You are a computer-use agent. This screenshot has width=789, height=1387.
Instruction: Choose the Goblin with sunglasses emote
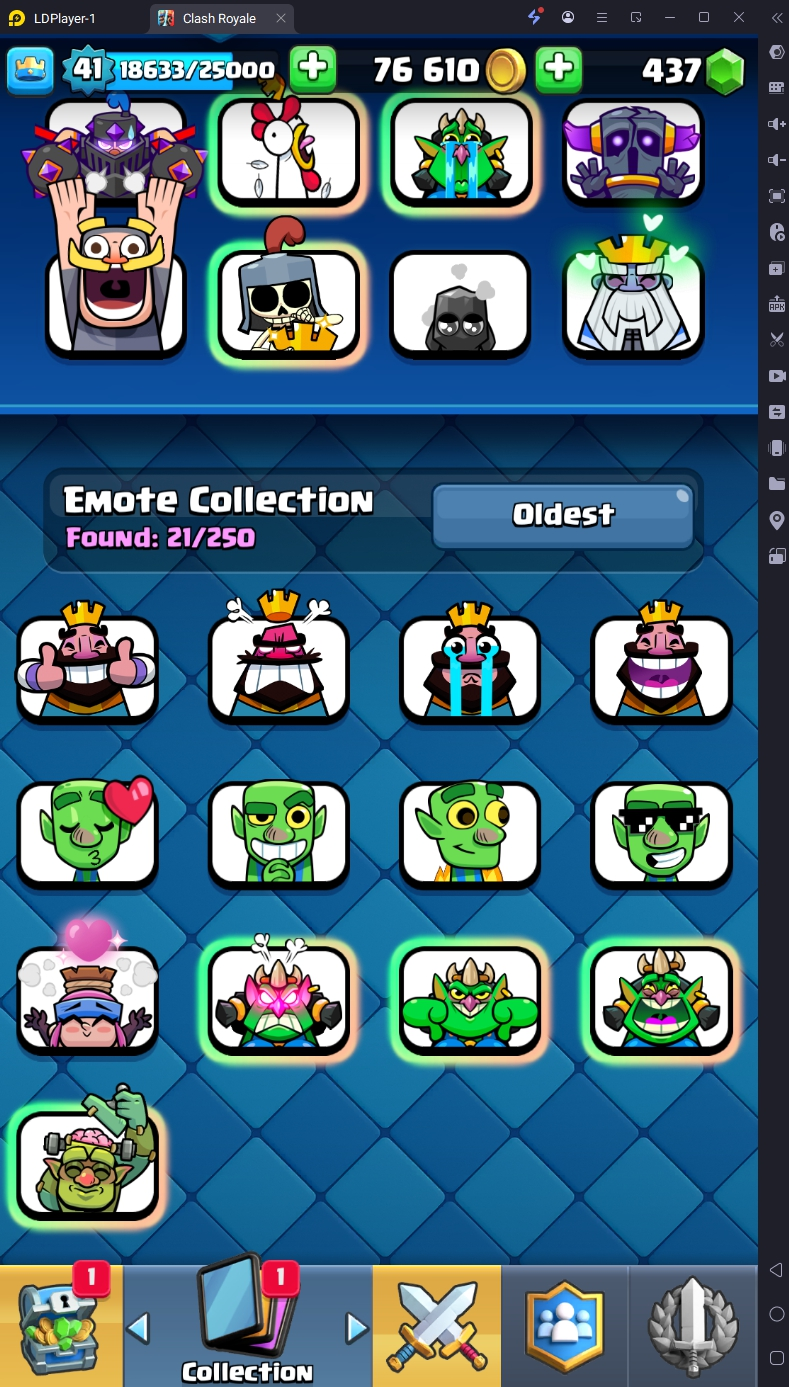(661, 833)
